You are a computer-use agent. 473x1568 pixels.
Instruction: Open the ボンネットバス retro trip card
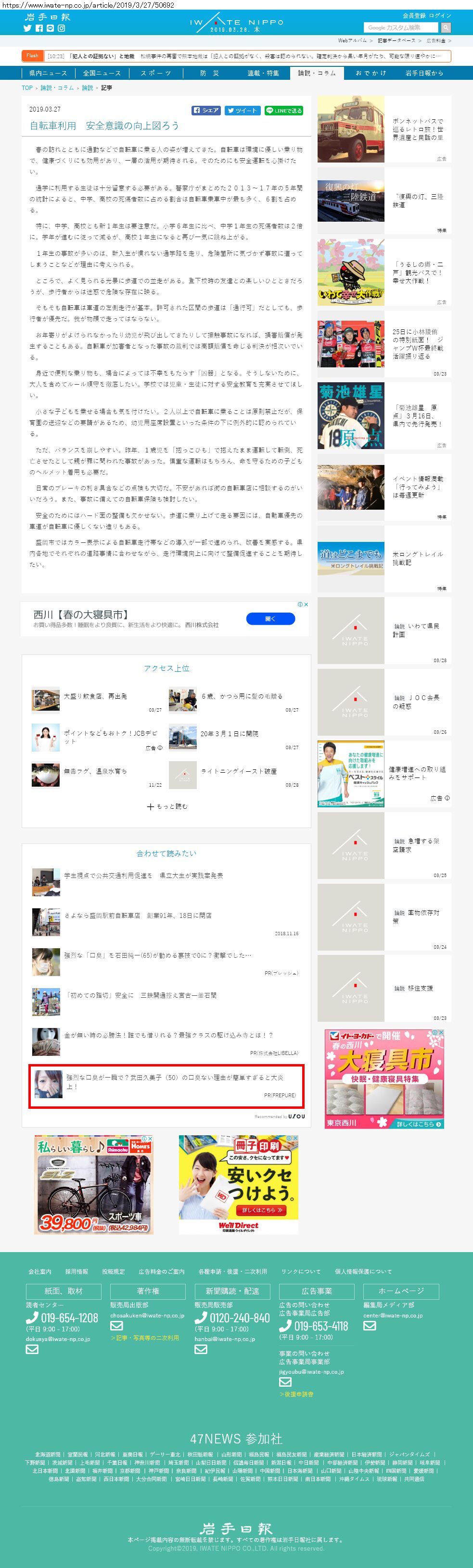[x=384, y=129]
